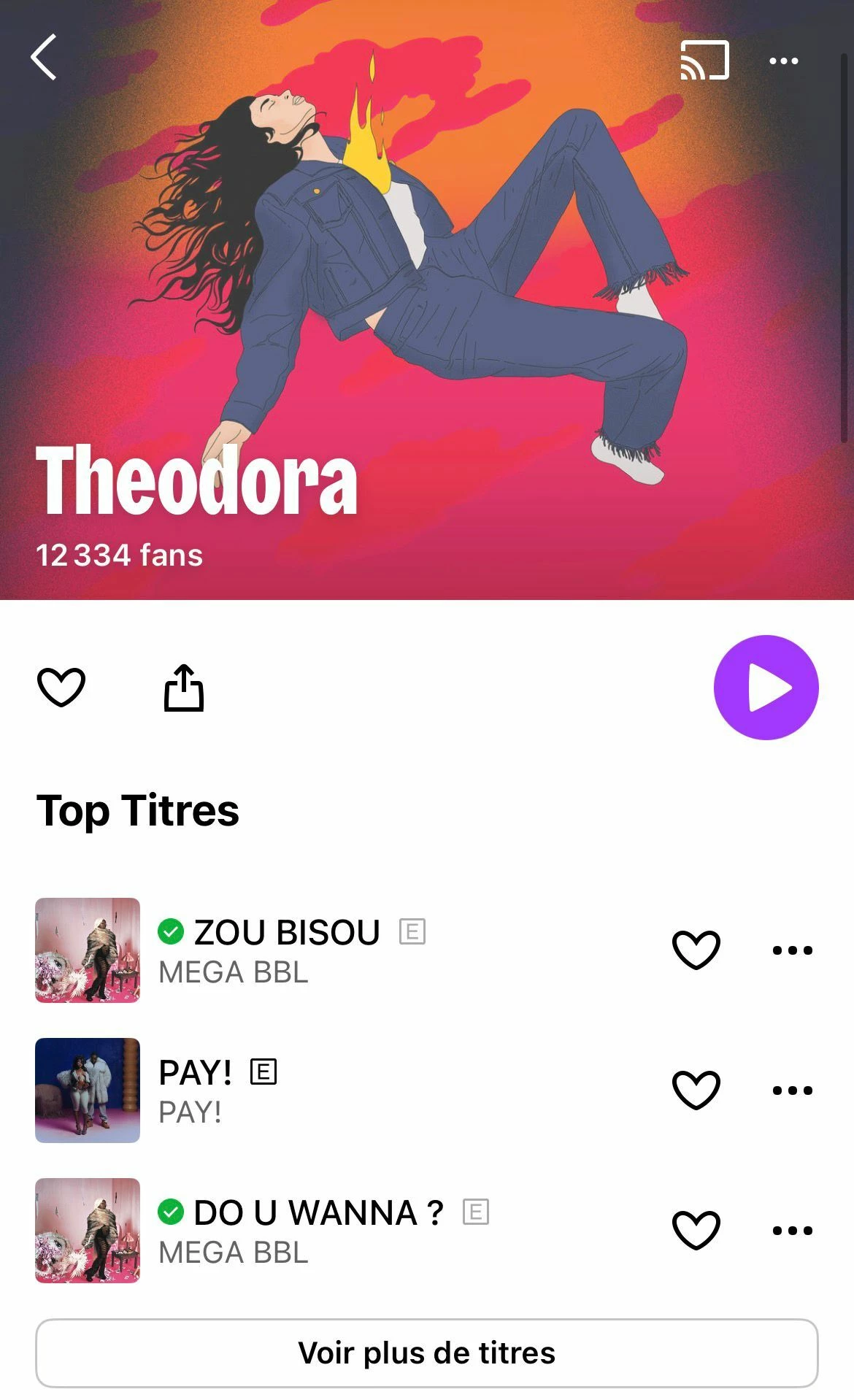Like the track PAY!

[x=696, y=1090]
